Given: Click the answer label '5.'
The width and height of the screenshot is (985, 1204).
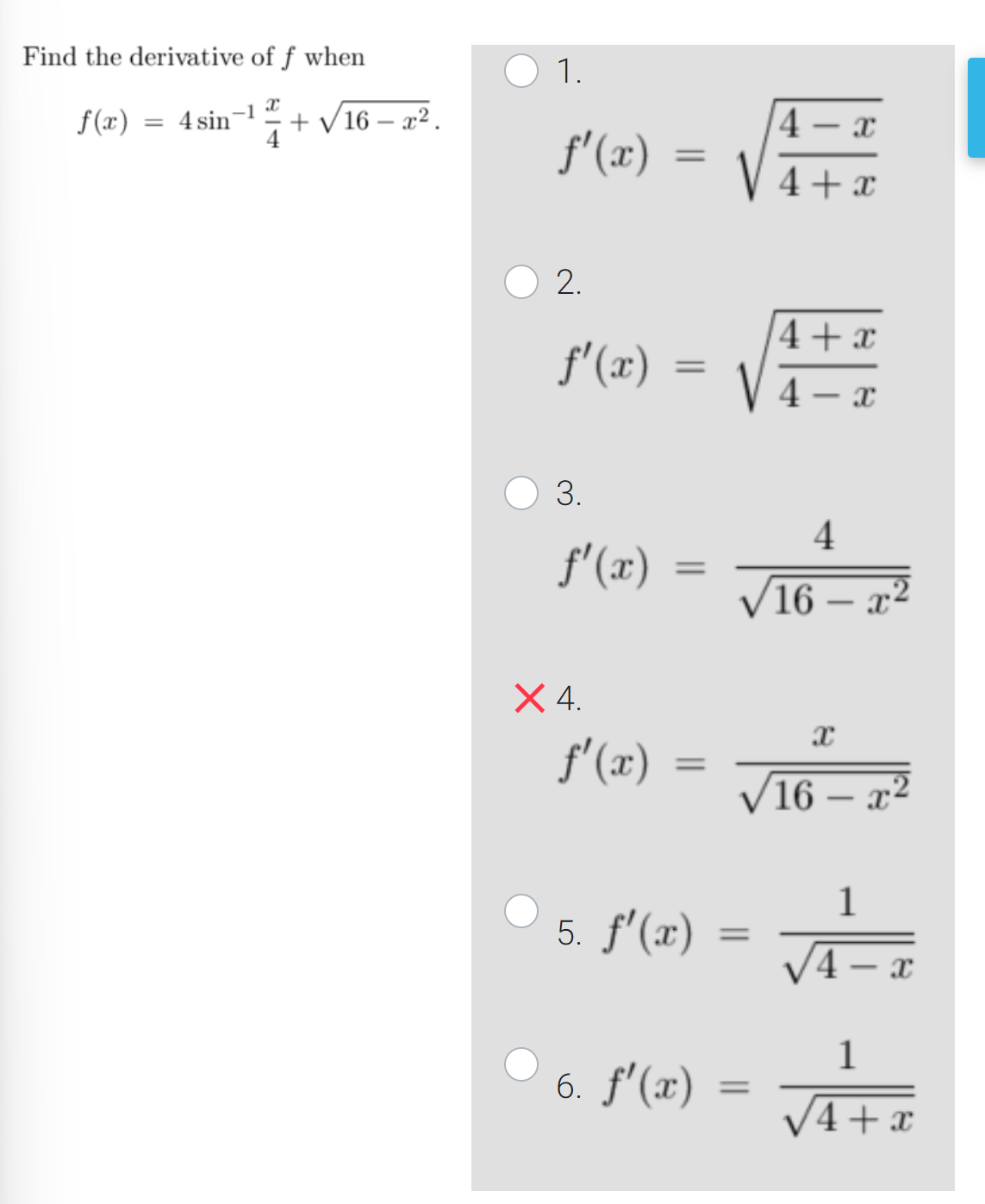Looking at the screenshot, I should coord(570,933).
